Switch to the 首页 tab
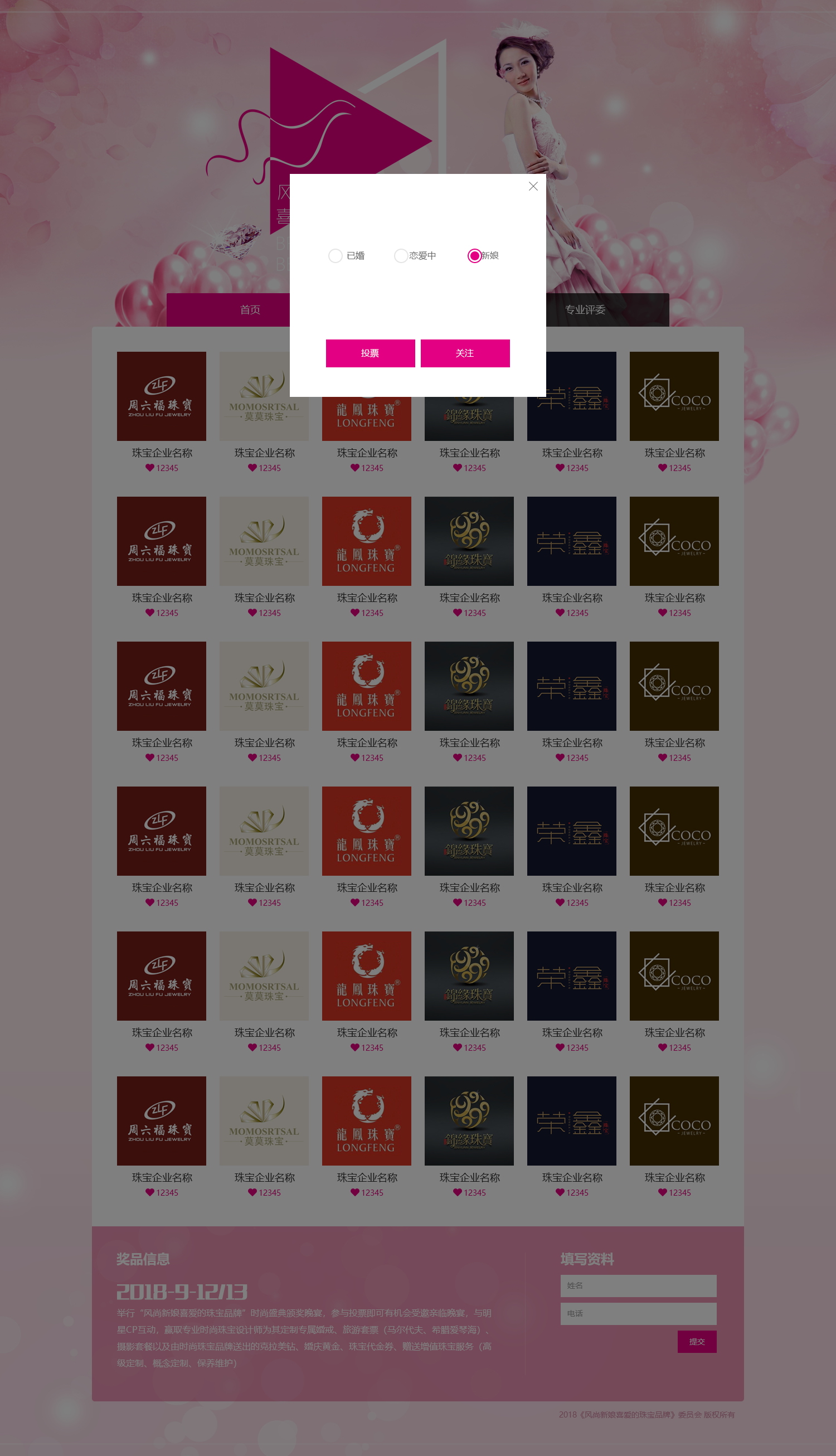Image resolution: width=836 pixels, height=1456 pixels. click(x=250, y=310)
